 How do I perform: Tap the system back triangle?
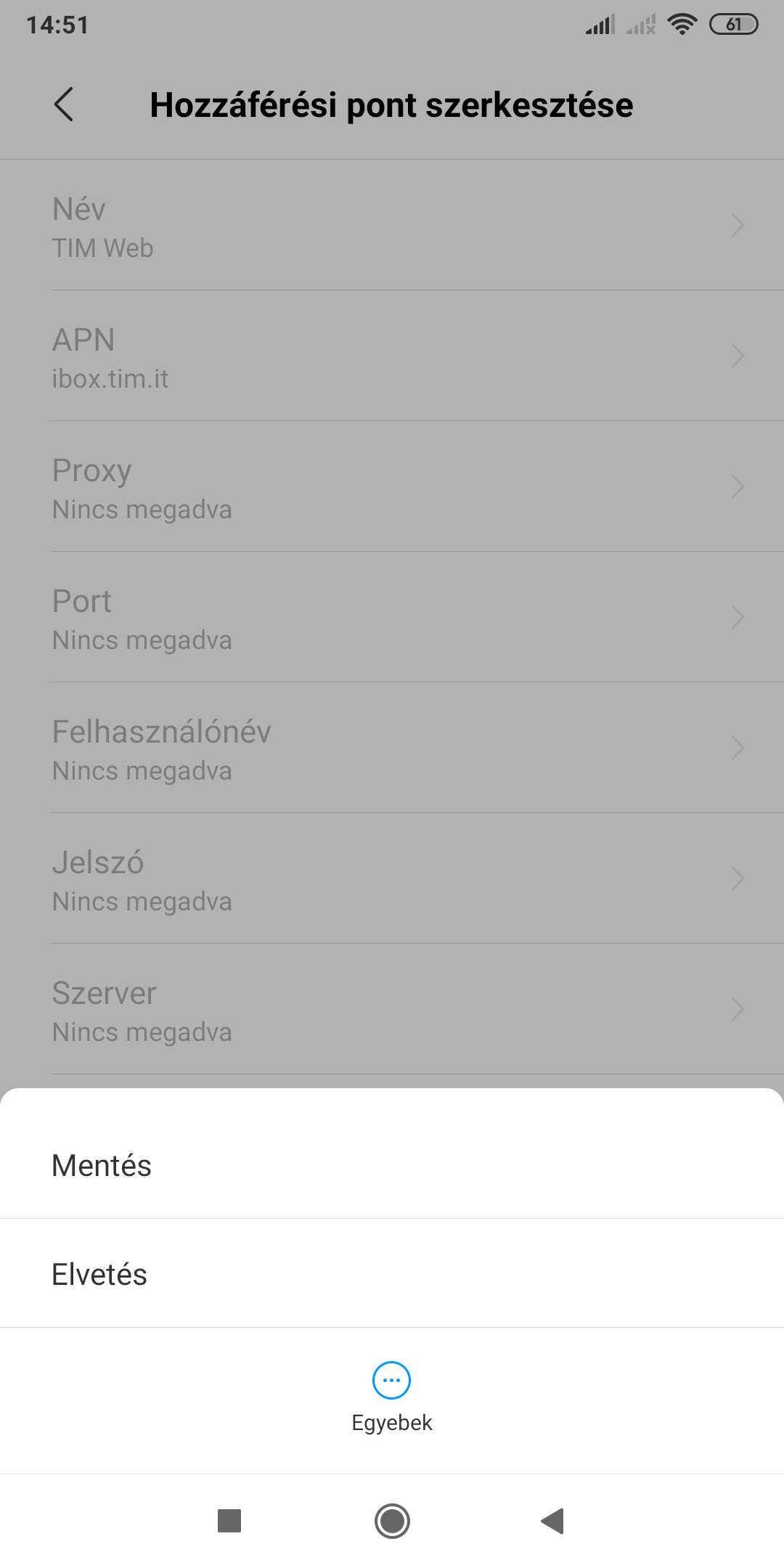pyautogui.click(x=553, y=1520)
